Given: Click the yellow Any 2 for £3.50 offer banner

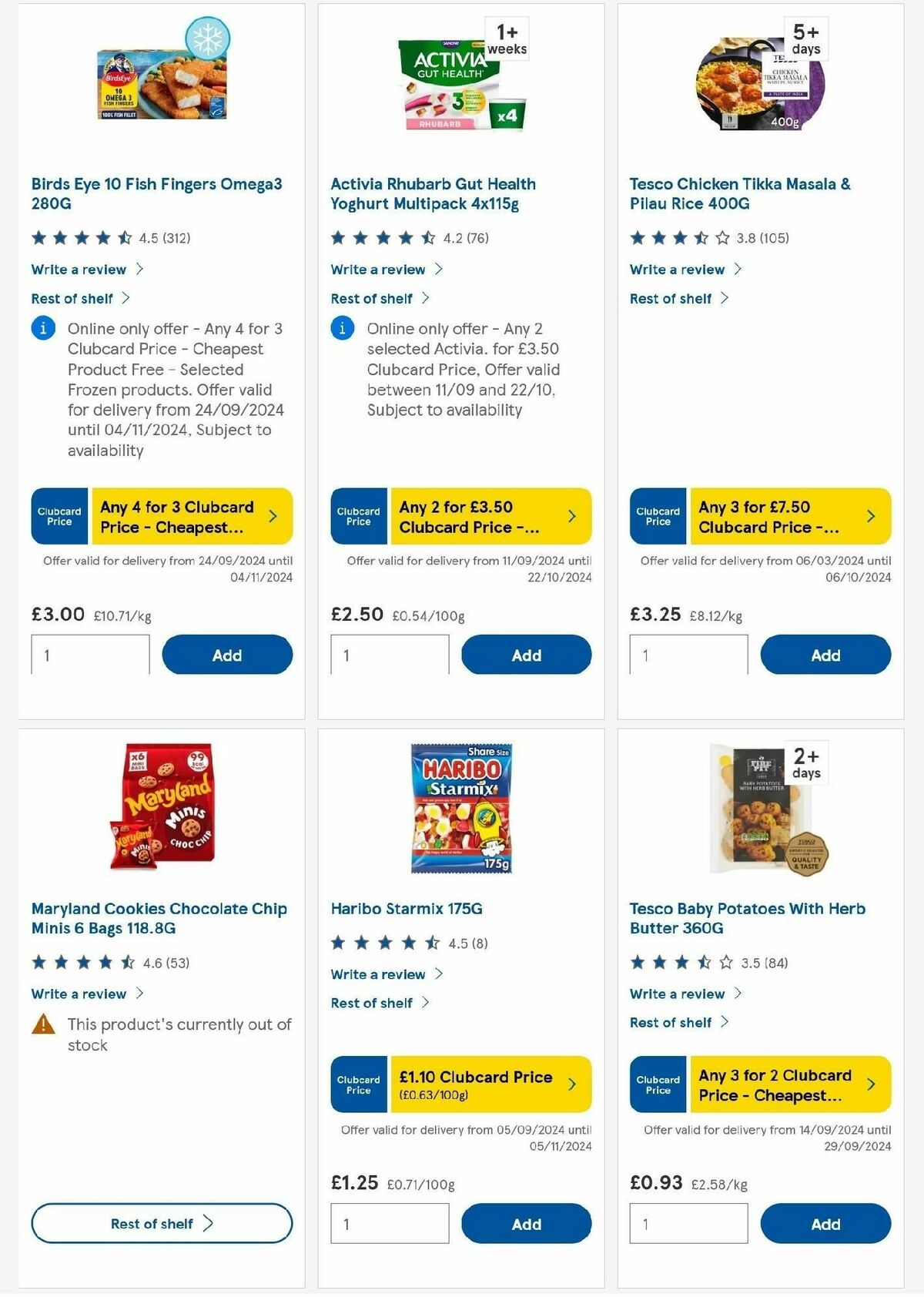Looking at the screenshot, I should point(471,517).
